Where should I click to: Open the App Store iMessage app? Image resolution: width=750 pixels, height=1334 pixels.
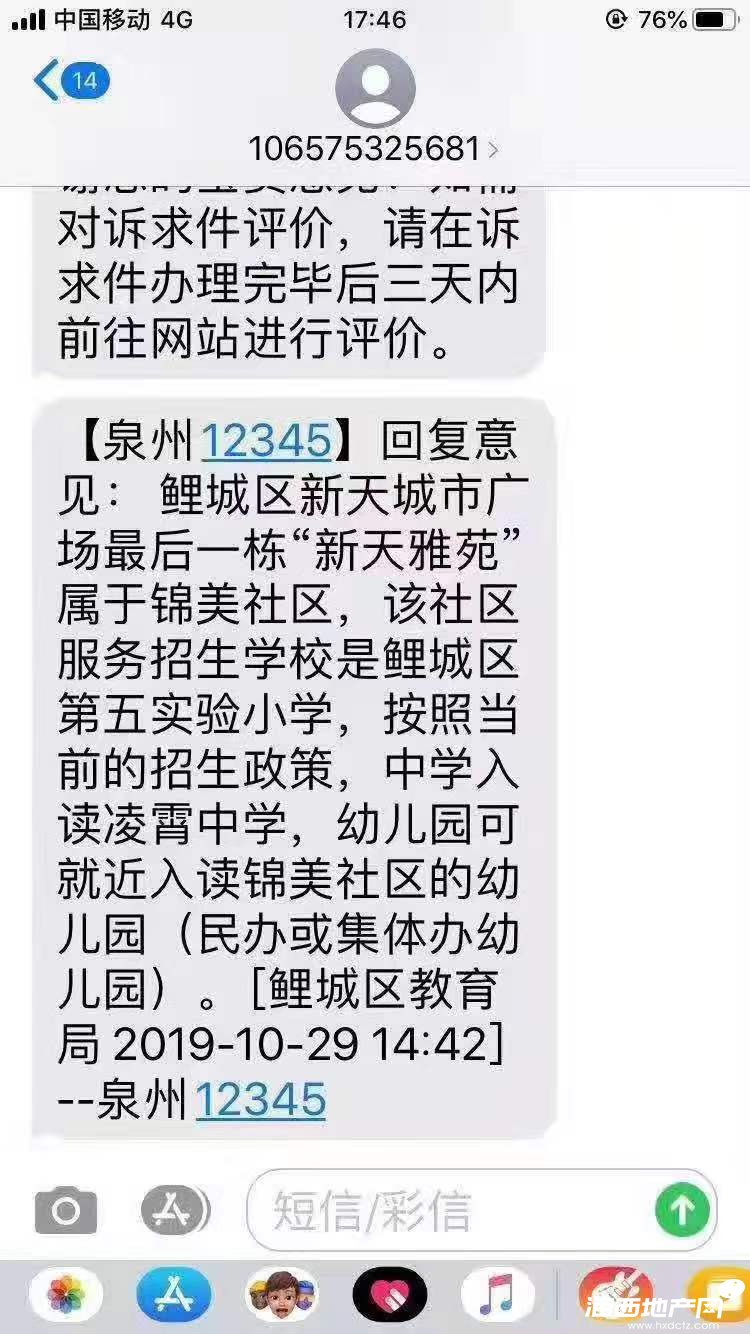pyautogui.click(x=174, y=1296)
